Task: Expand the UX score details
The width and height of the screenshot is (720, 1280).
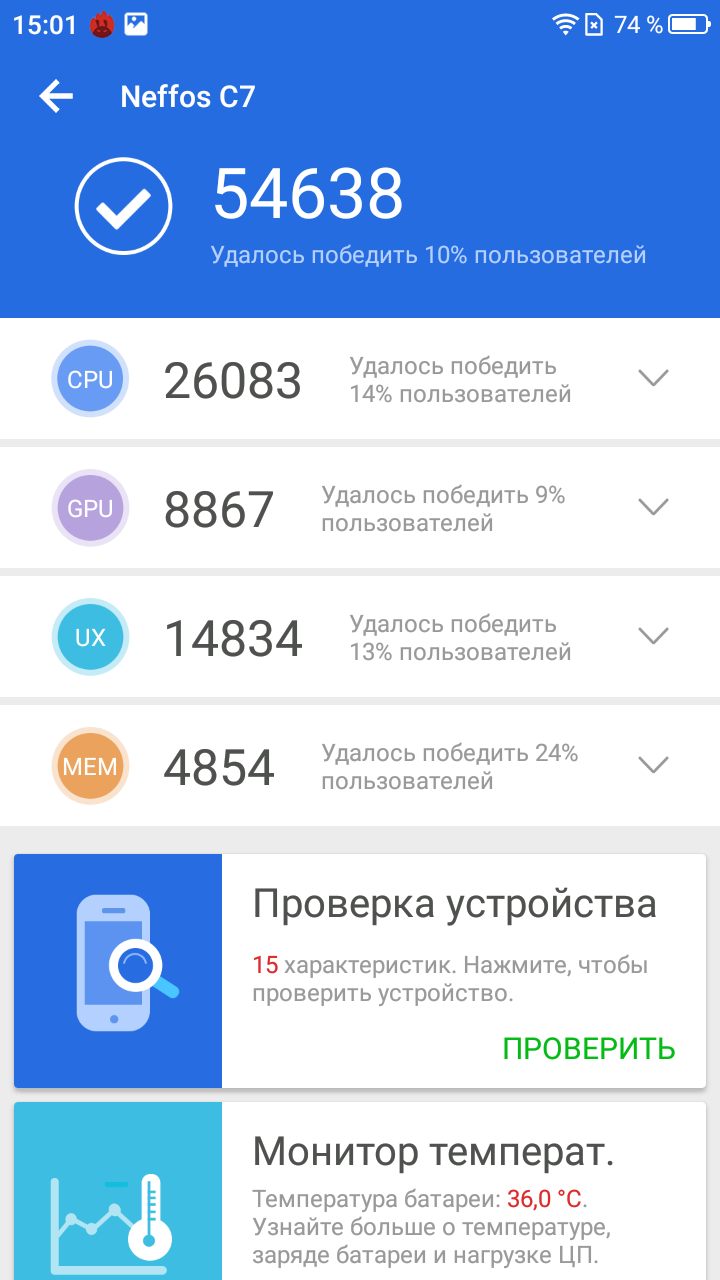Action: click(x=653, y=635)
